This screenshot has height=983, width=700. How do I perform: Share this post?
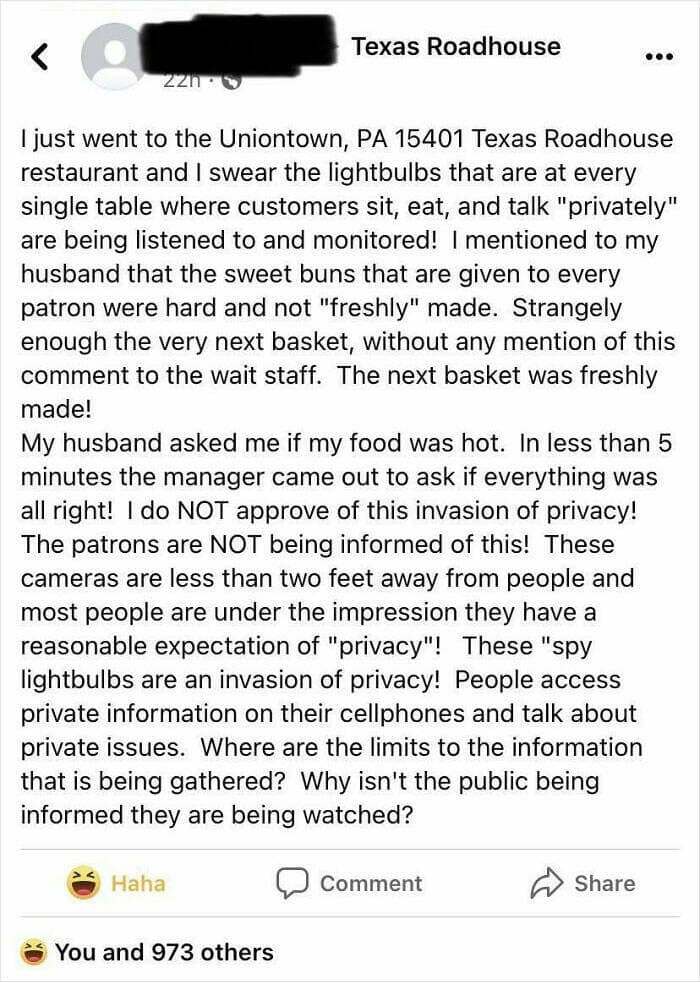point(583,883)
